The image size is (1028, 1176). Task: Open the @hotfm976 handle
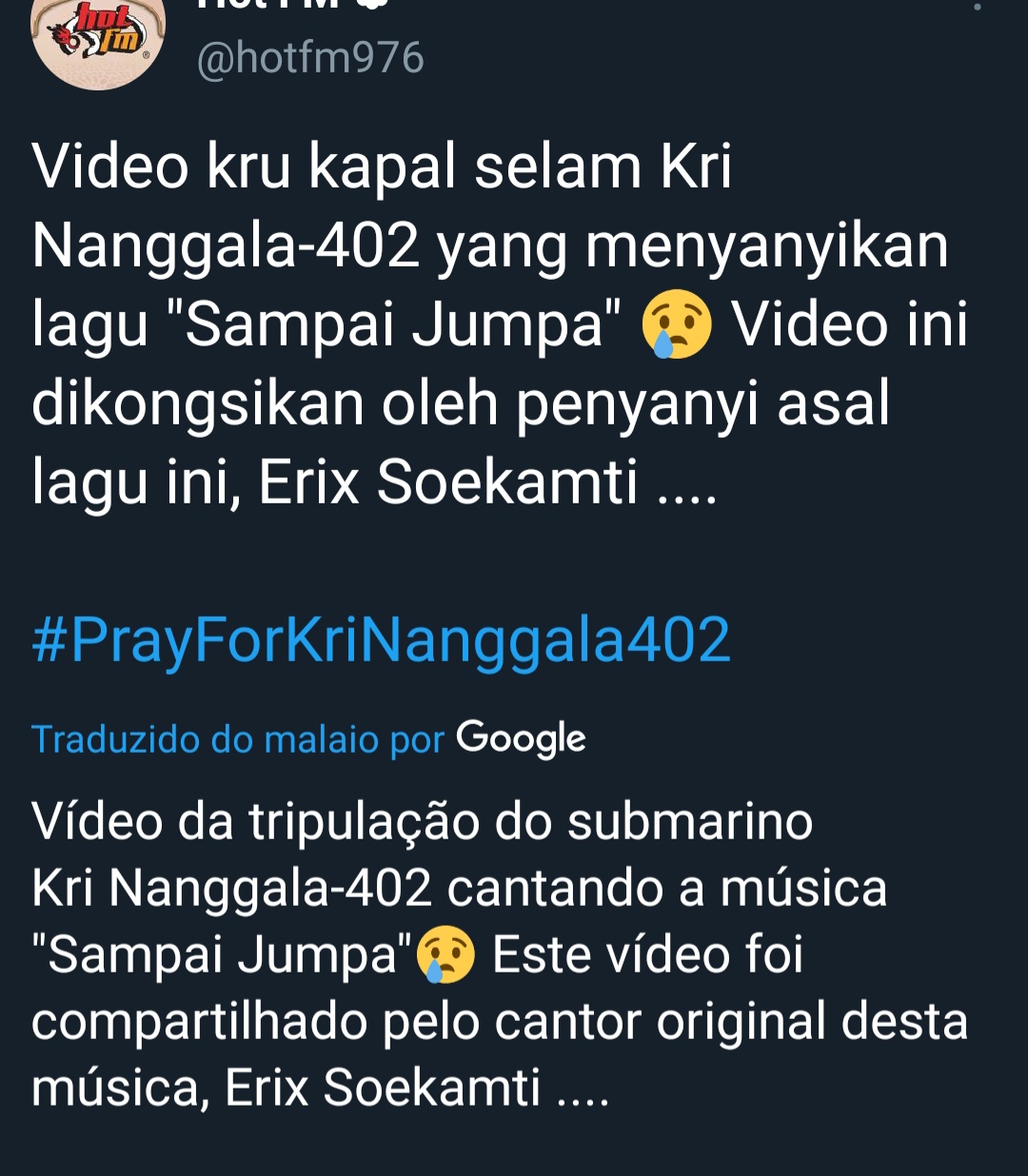click(309, 59)
